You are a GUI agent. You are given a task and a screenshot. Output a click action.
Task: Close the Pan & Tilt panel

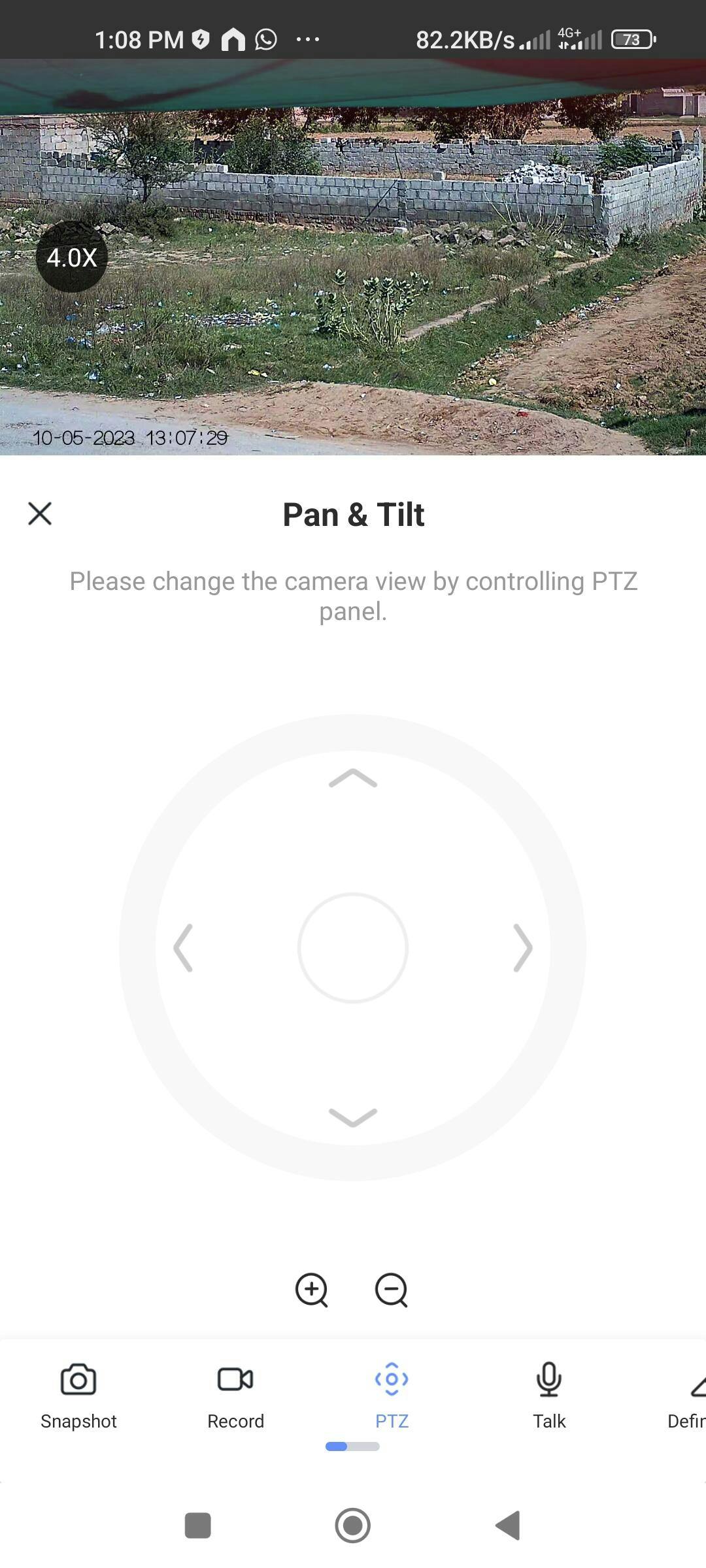tap(40, 514)
